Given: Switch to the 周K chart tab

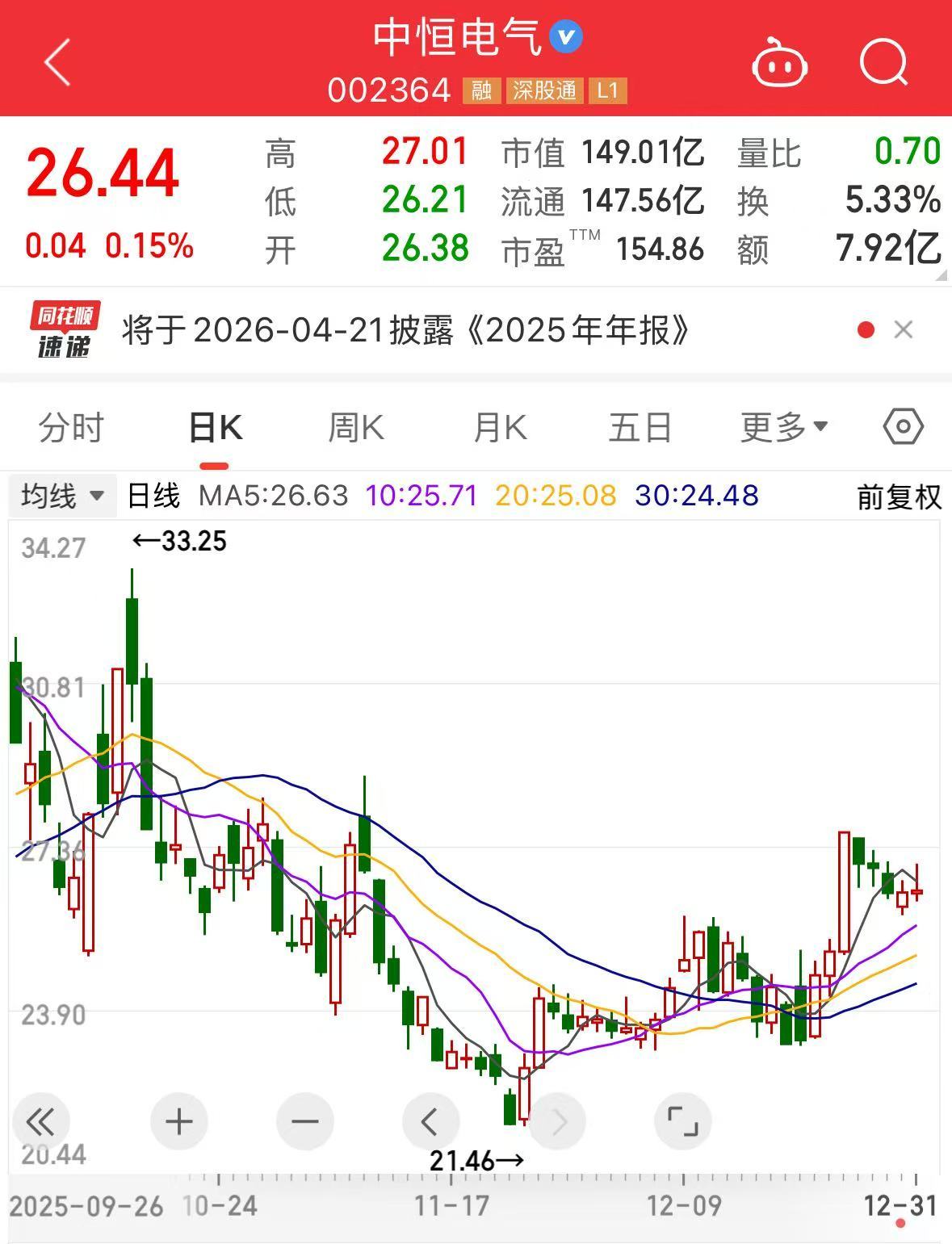Looking at the screenshot, I should pos(356,427).
